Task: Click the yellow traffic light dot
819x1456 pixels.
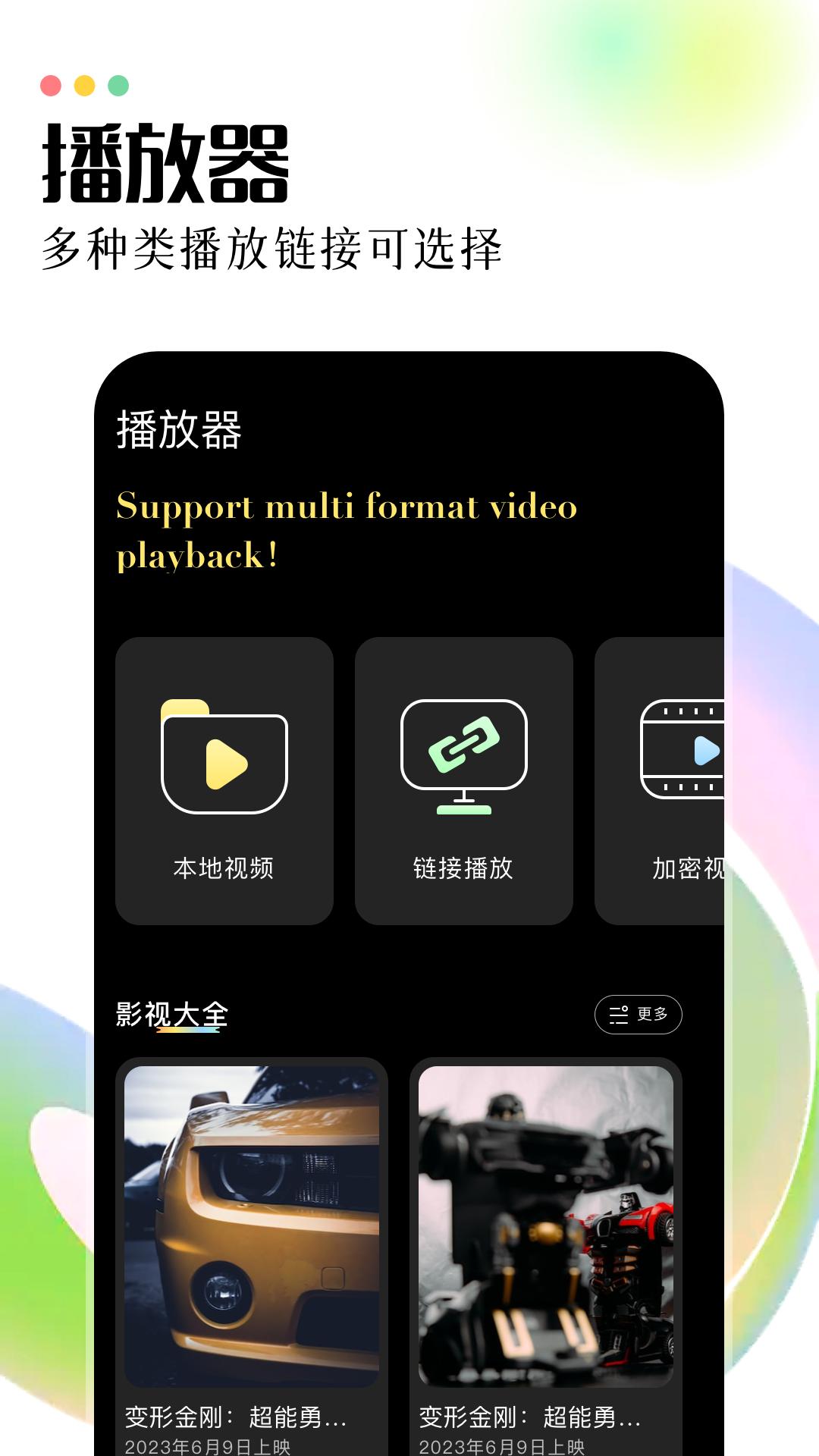Action: point(85,86)
